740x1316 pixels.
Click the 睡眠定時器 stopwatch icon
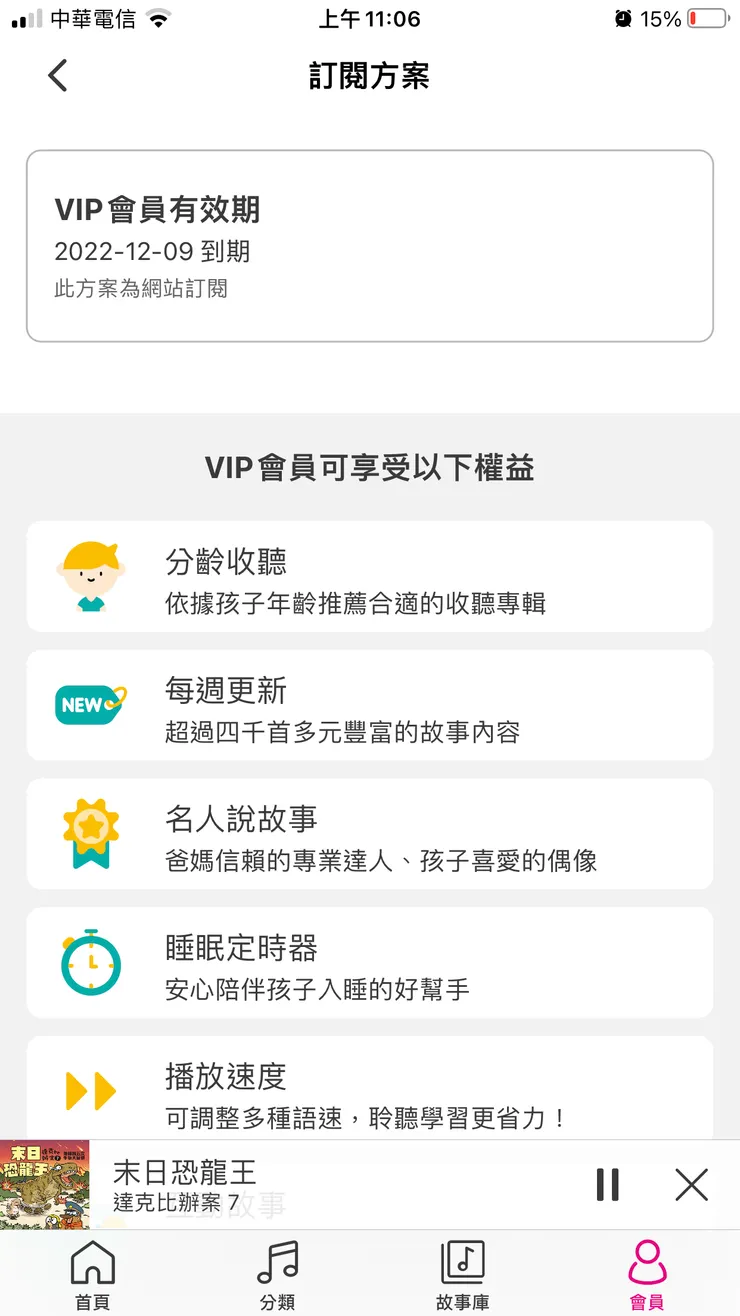click(91, 962)
